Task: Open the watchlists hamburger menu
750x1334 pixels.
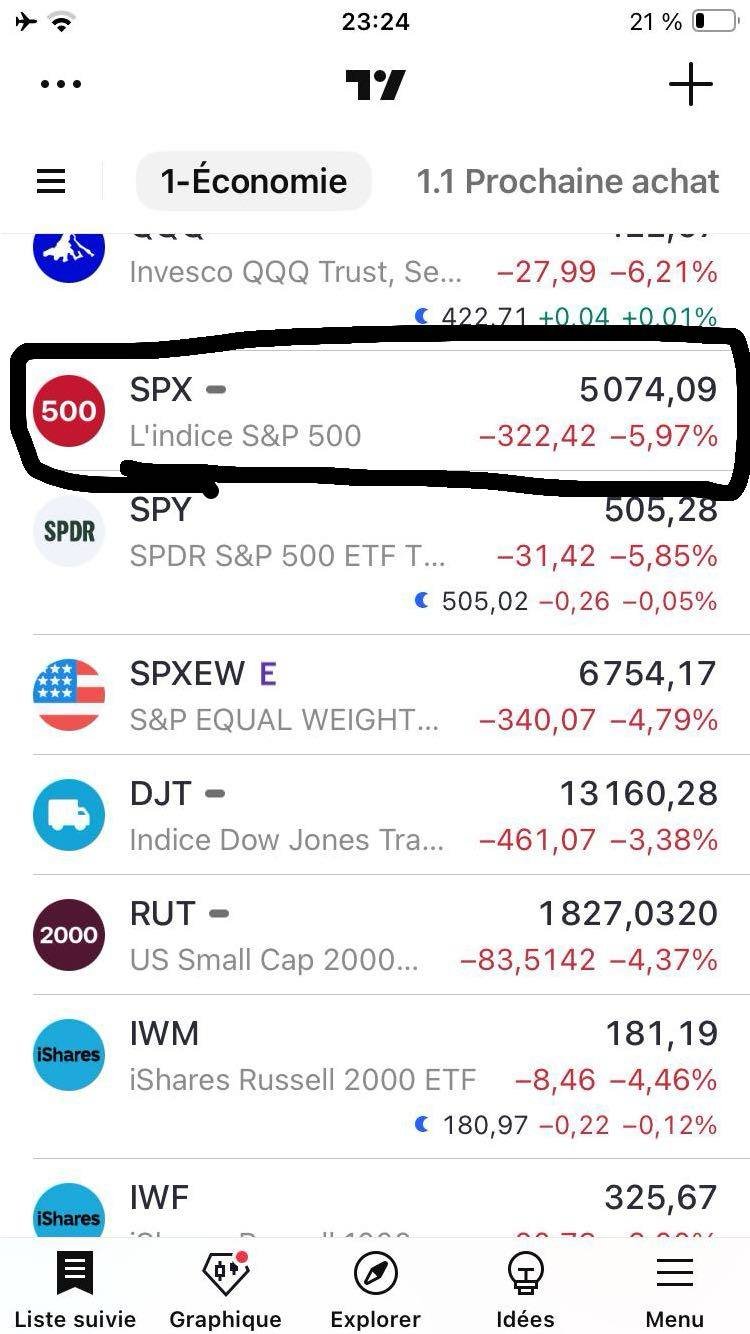Action: point(51,181)
